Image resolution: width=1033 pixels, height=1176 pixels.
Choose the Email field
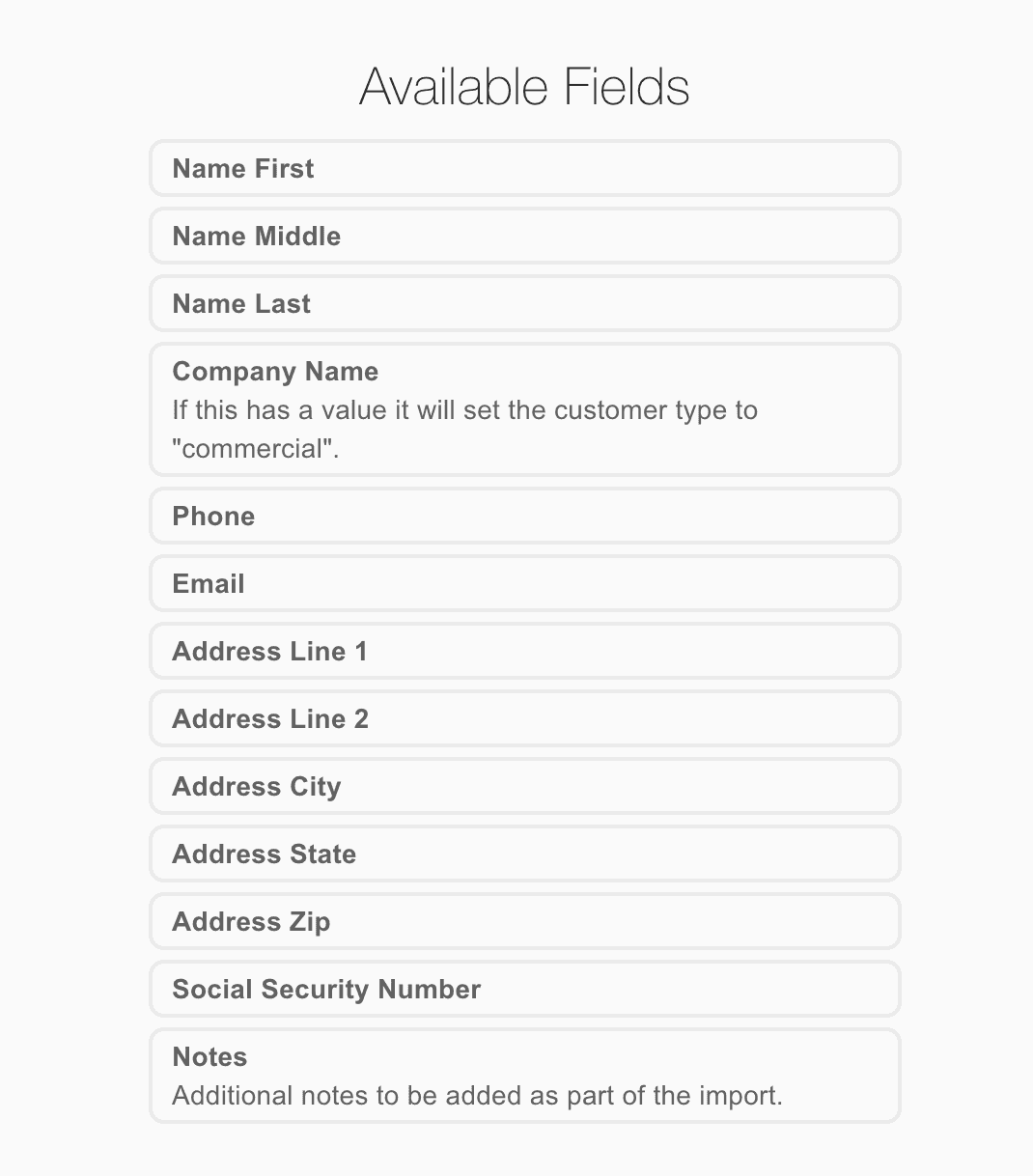coord(524,584)
